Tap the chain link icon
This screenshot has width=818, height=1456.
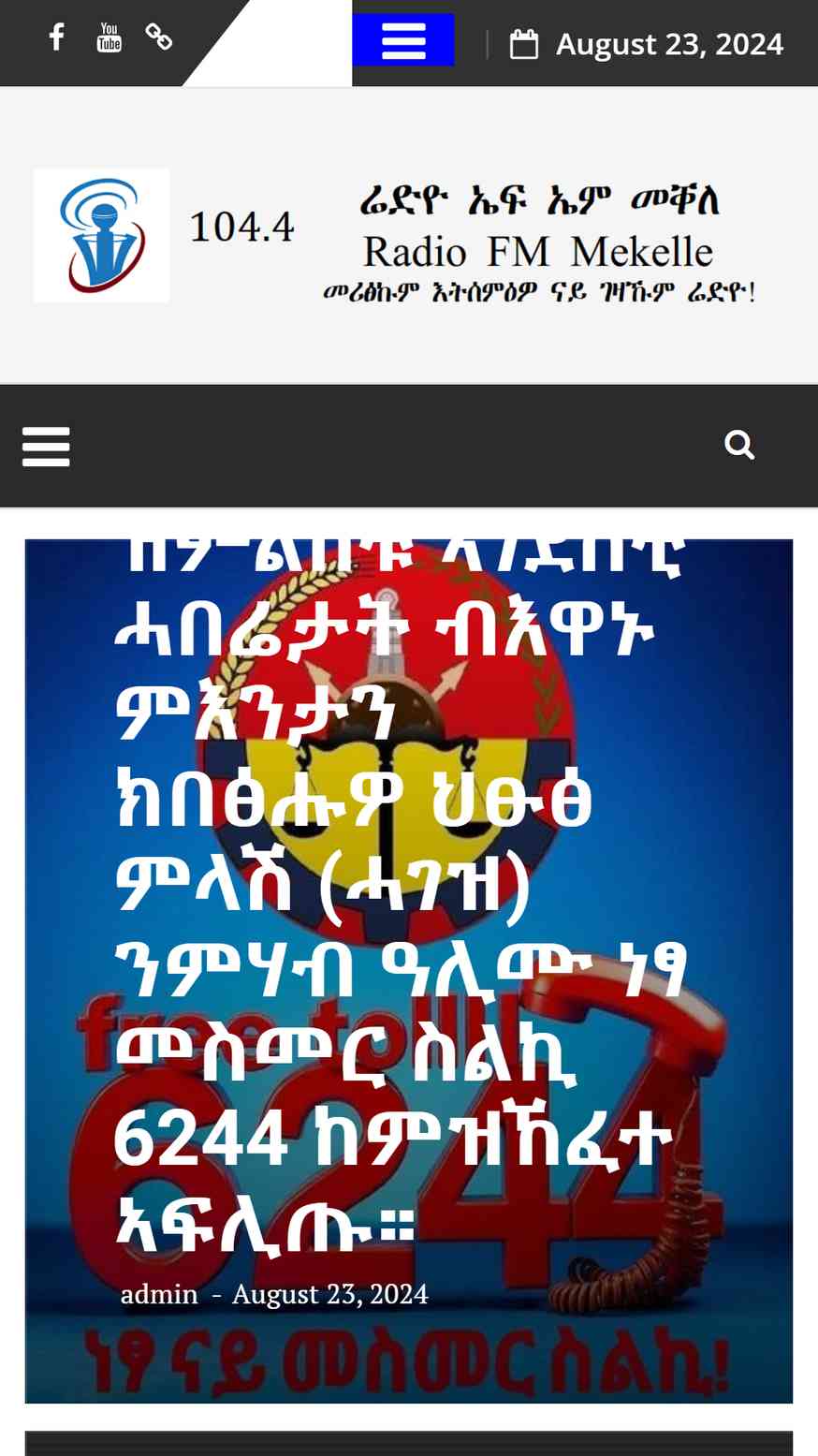(159, 37)
